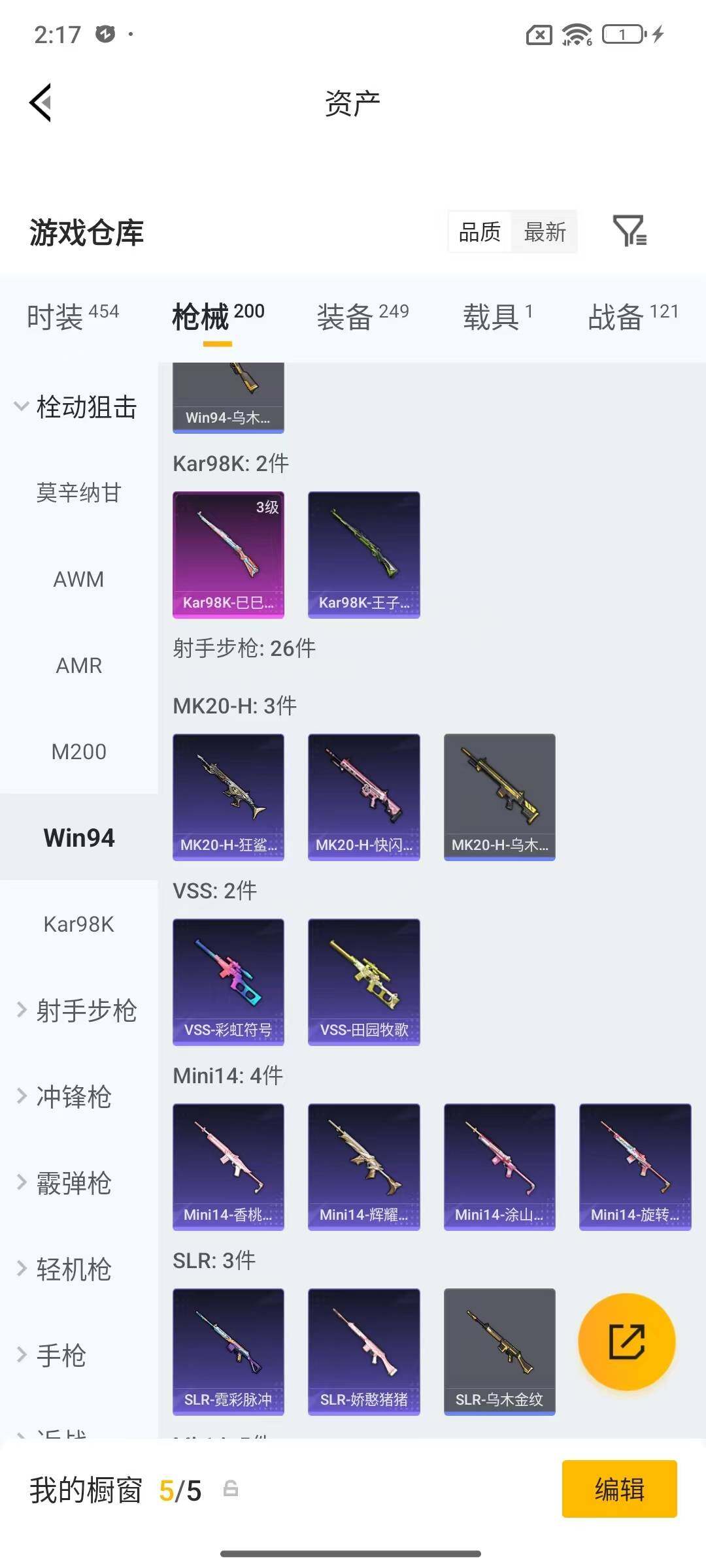
Task: Tap the orange floating share button
Action: 626,1341
